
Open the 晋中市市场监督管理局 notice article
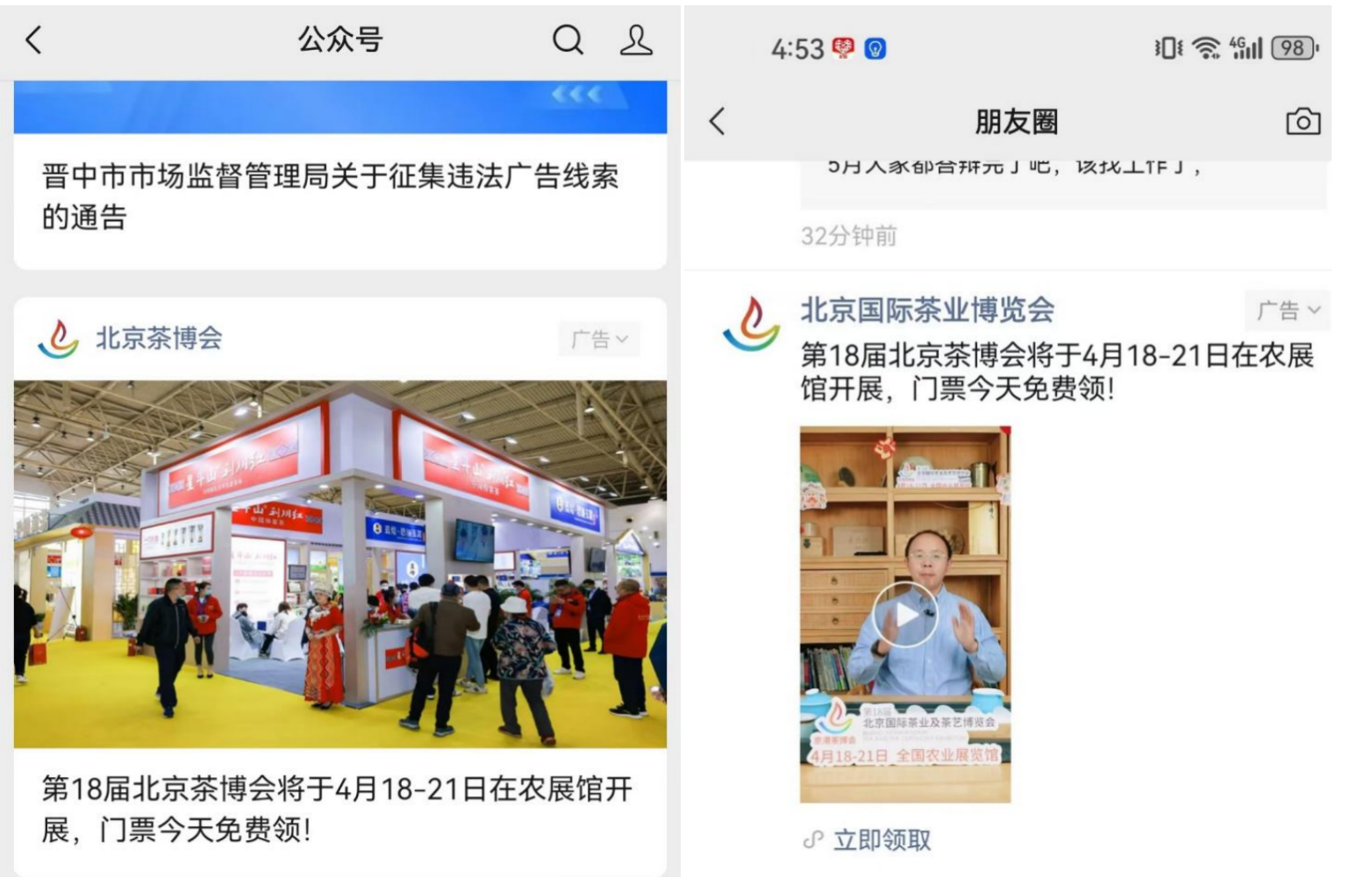coord(330,196)
